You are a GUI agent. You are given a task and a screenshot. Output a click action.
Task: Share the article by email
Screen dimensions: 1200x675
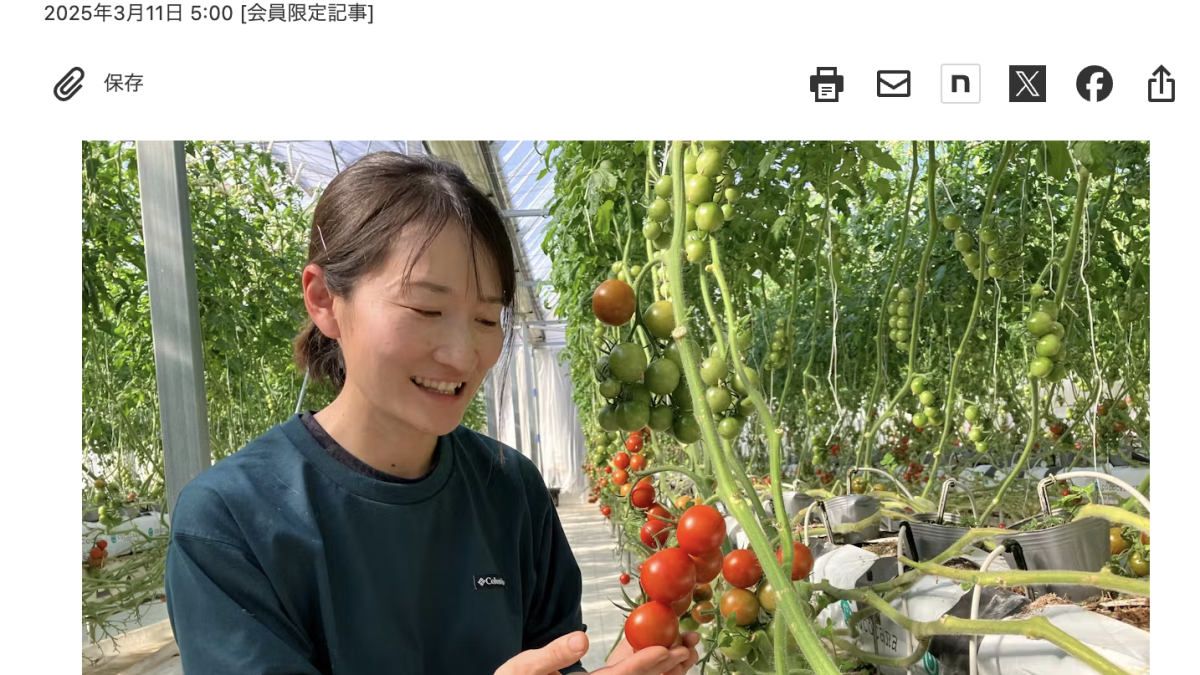click(x=893, y=84)
